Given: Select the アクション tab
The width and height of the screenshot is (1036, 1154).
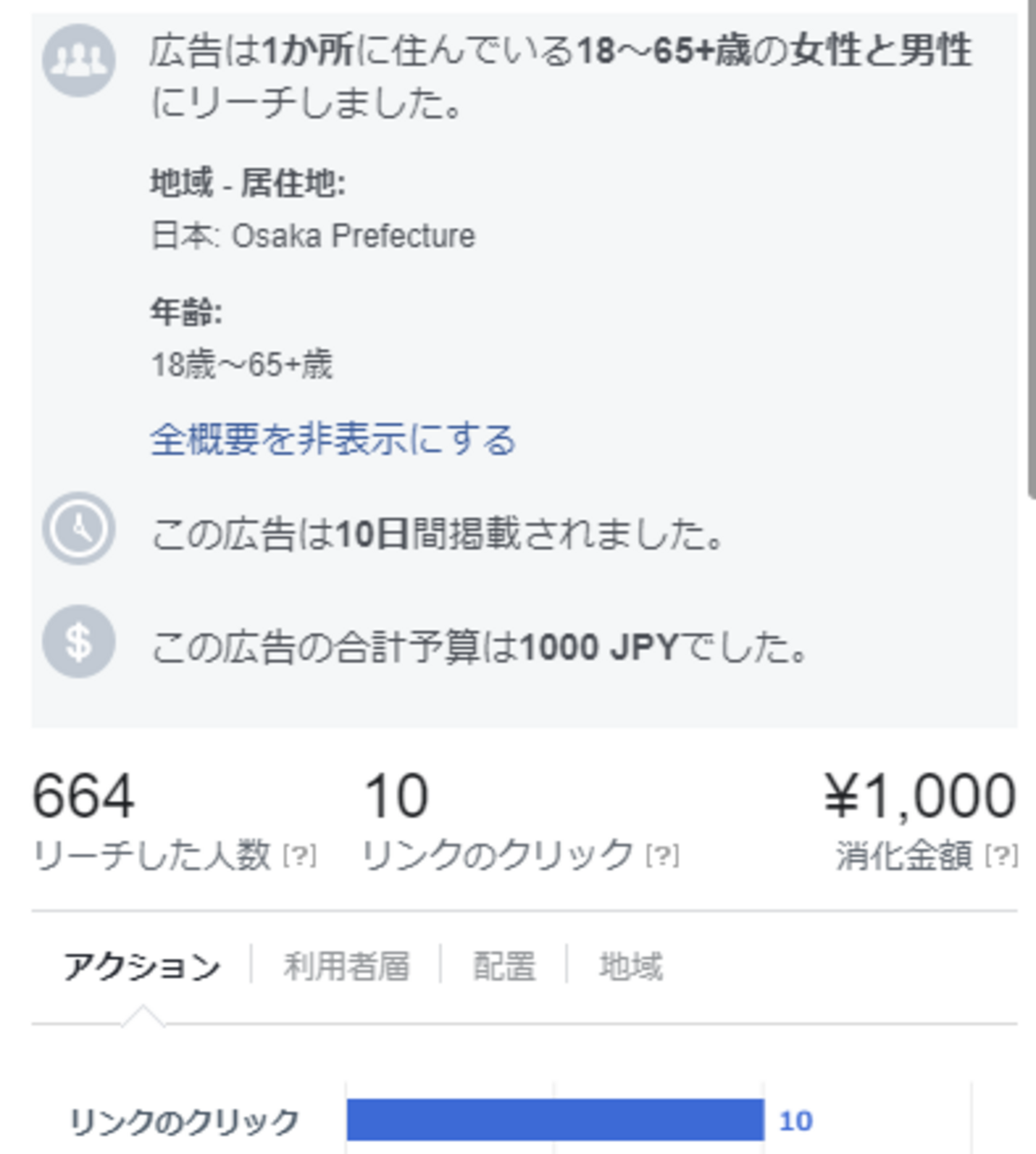Looking at the screenshot, I should click(x=142, y=966).
